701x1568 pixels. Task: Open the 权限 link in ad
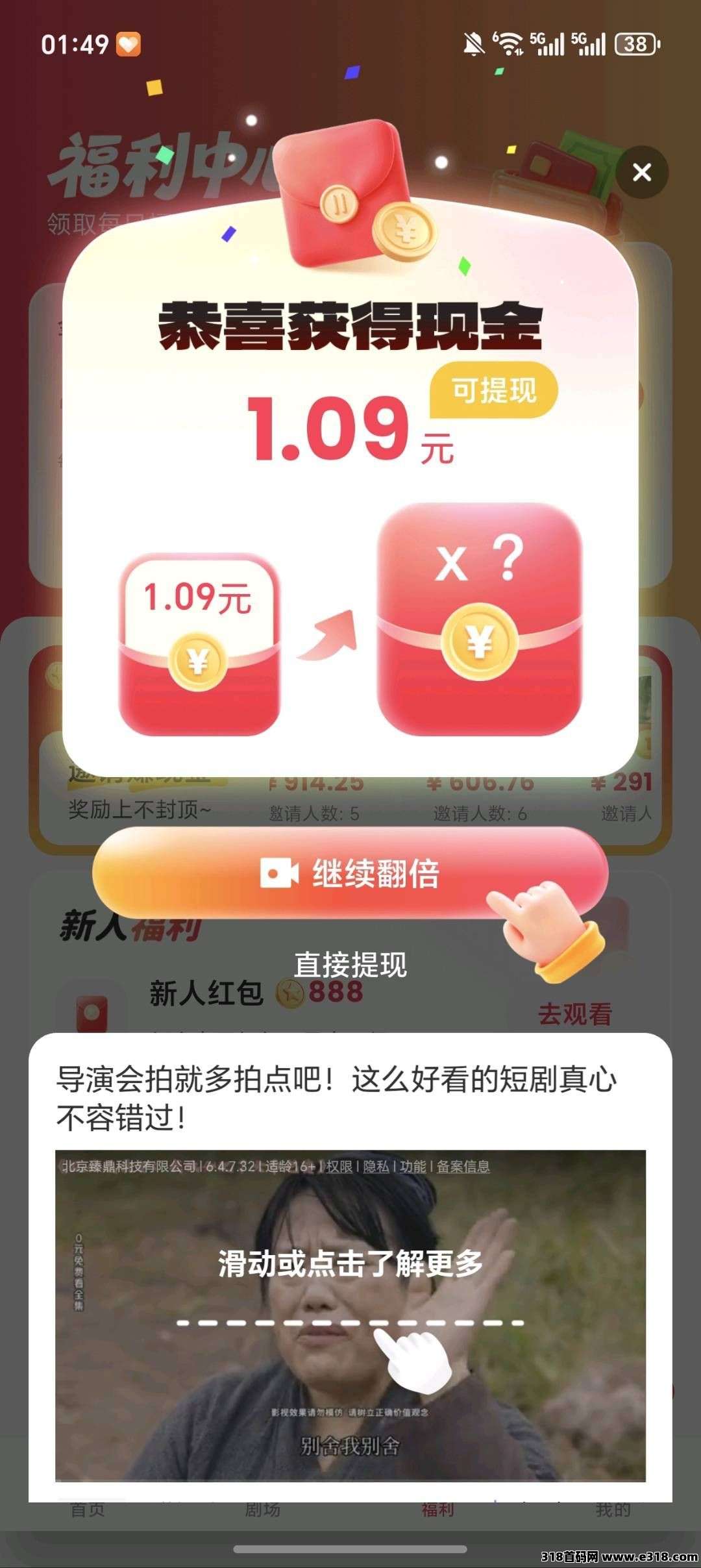pos(339,1167)
